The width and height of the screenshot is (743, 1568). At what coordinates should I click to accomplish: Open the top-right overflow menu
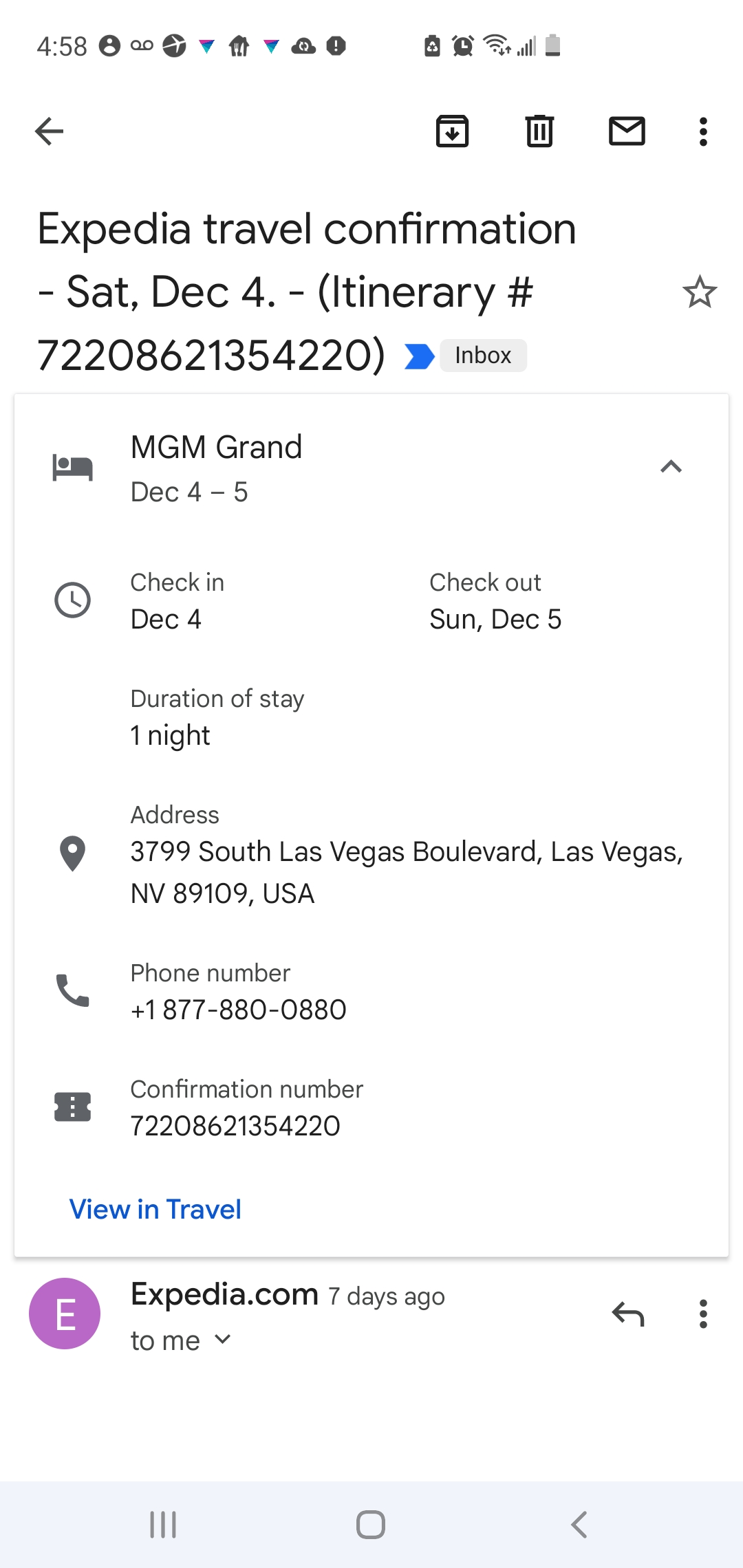702,131
